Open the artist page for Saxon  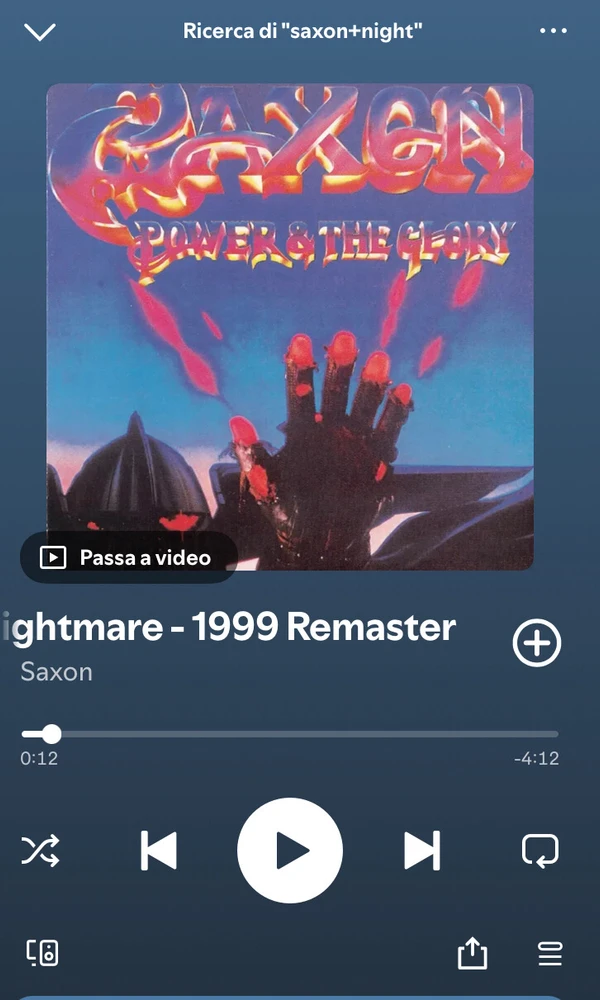[x=57, y=671]
